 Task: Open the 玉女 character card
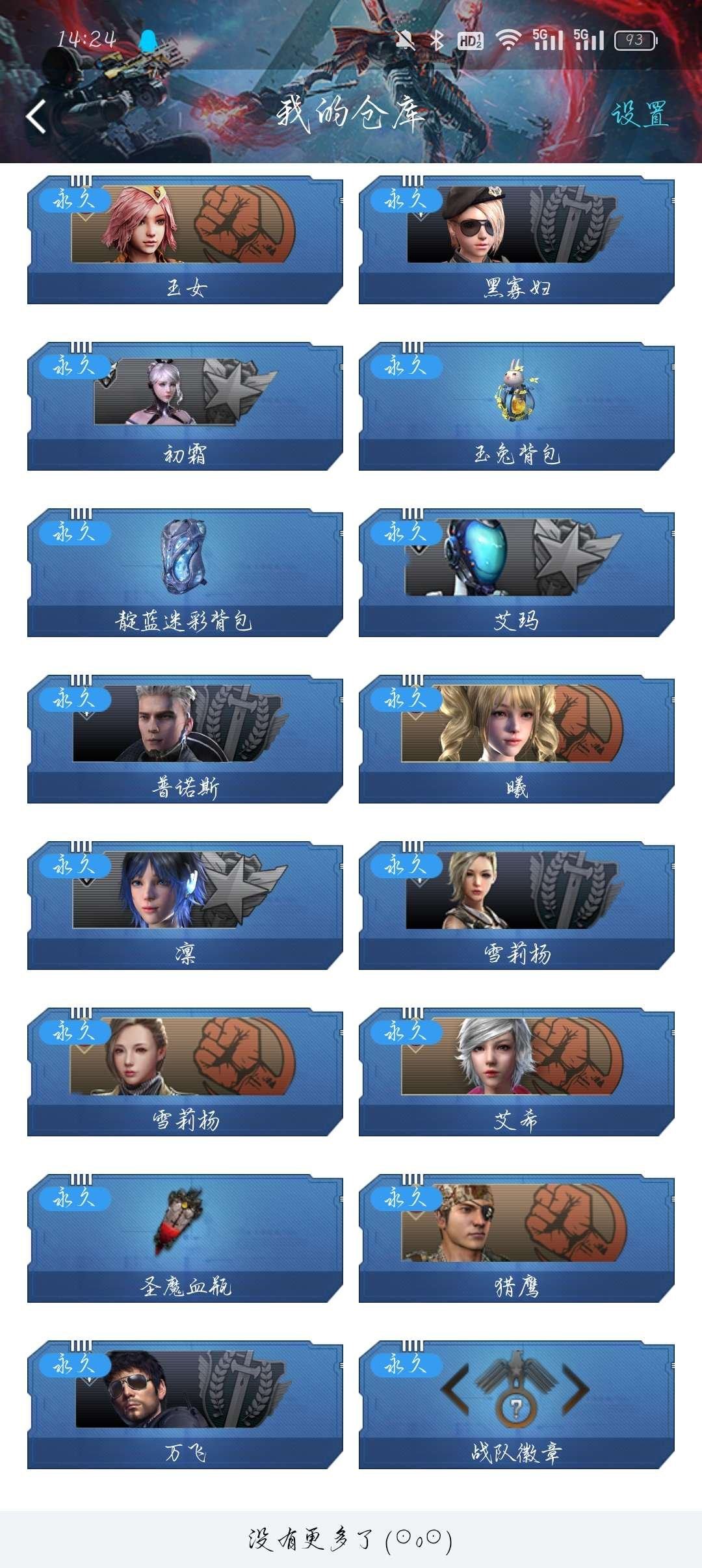(185, 239)
